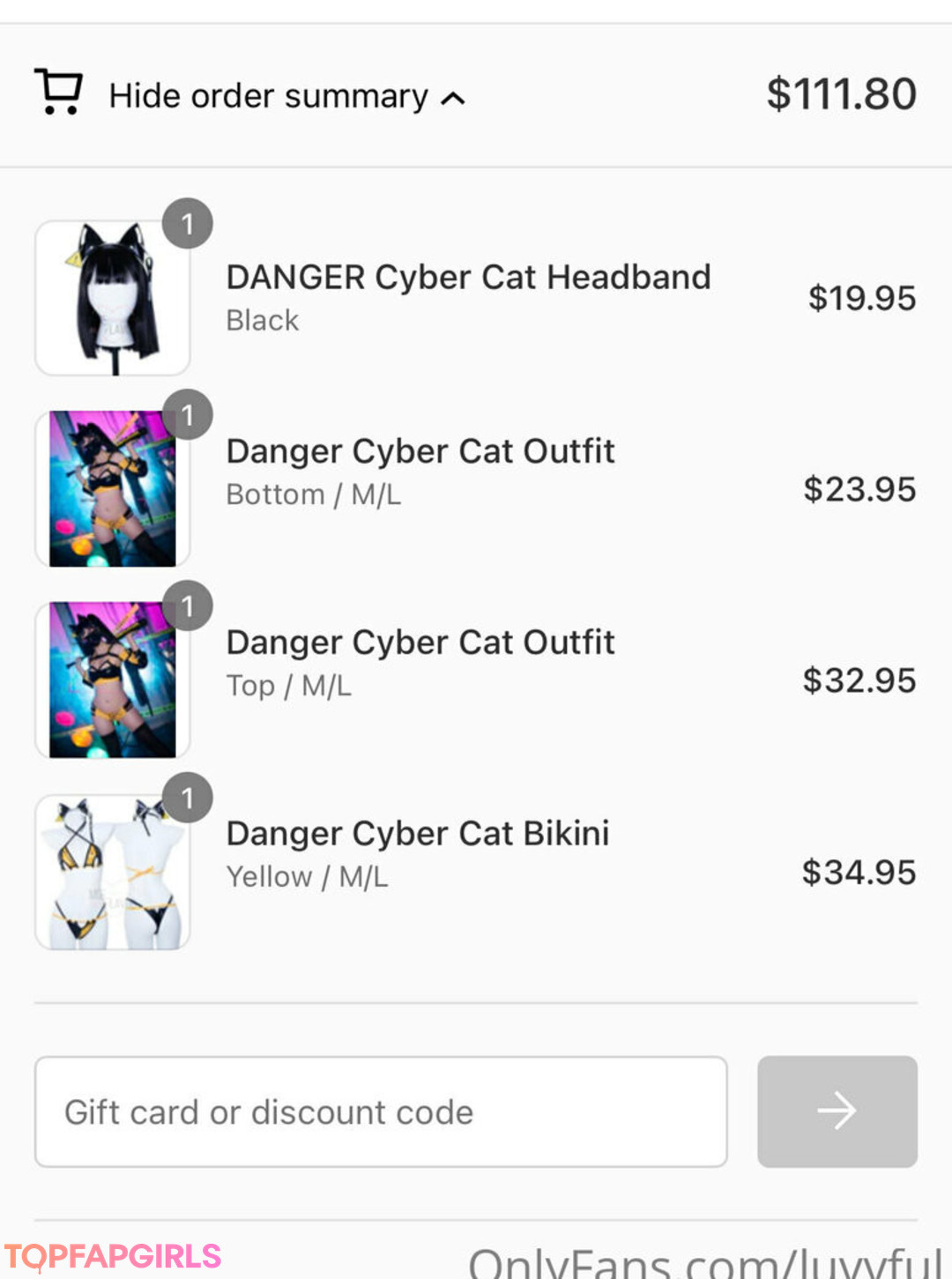Focus the gift card or discount code field
Image resolution: width=952 pixels, height=1279 pixels.
pyautogui.click(x=381, y=1112)
